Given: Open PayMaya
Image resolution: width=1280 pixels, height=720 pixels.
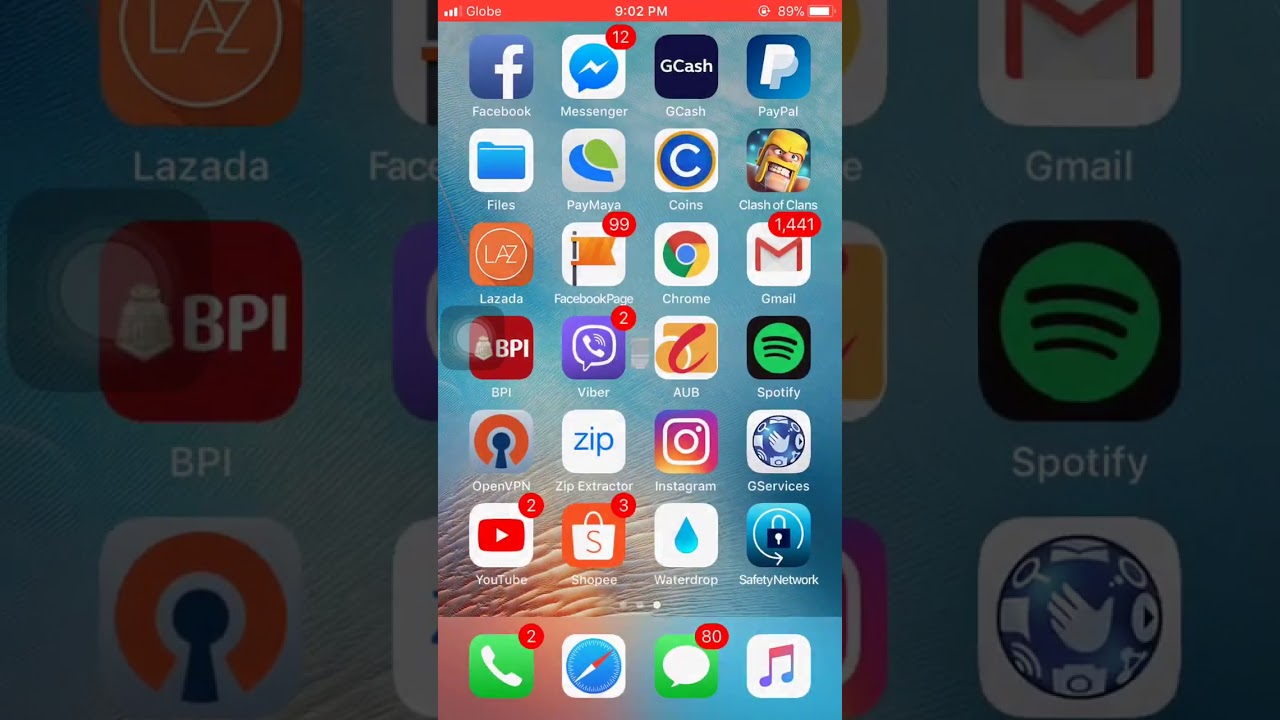Looking at the screenshot, I should pyautogui.click(x=593, y=161).
